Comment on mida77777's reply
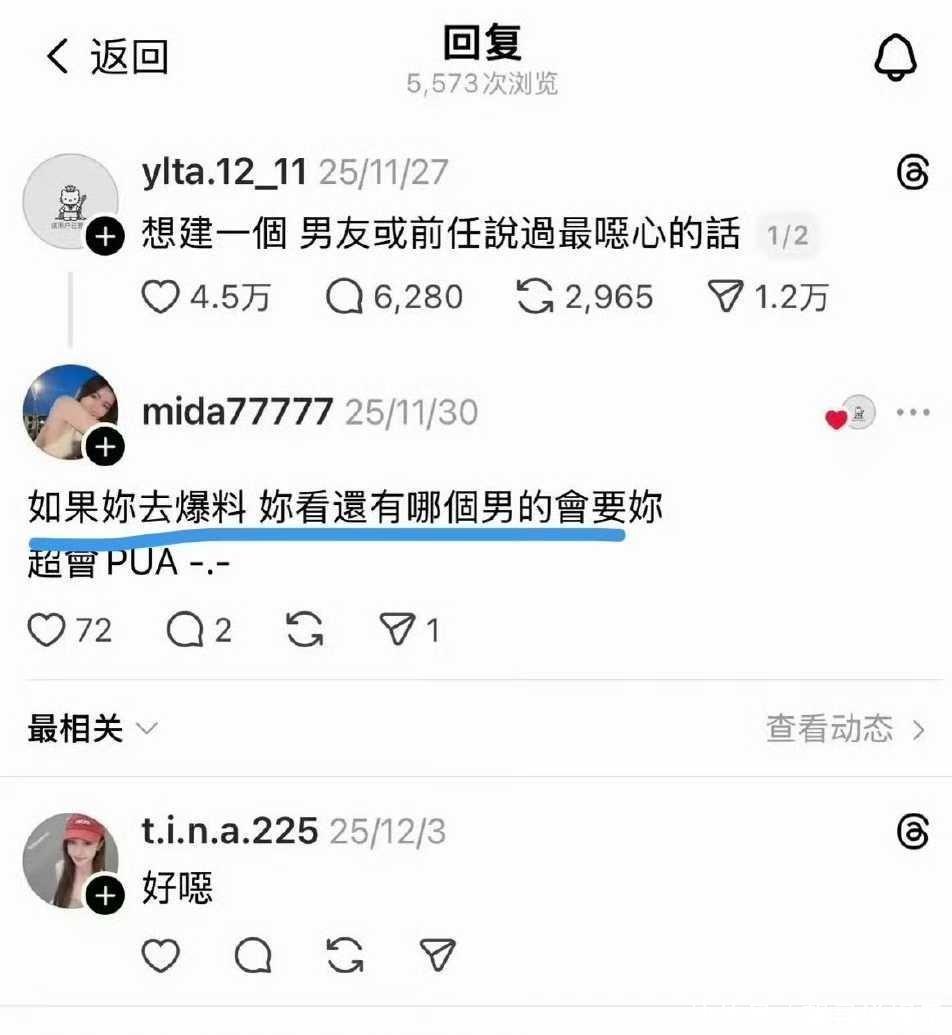Image resolution: width=952 pixels, height=1035 pixels. click(x=184, y=630)
